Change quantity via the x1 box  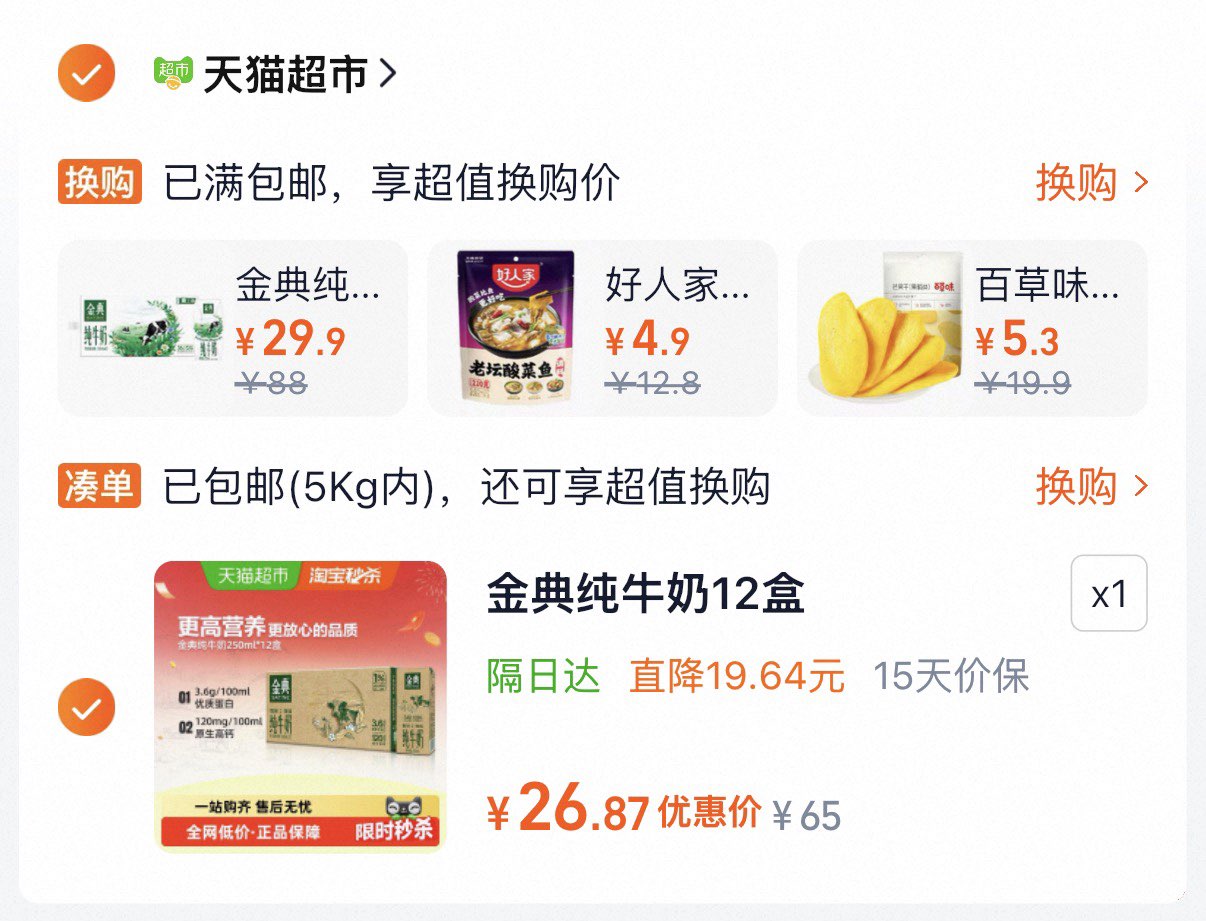1109,594
